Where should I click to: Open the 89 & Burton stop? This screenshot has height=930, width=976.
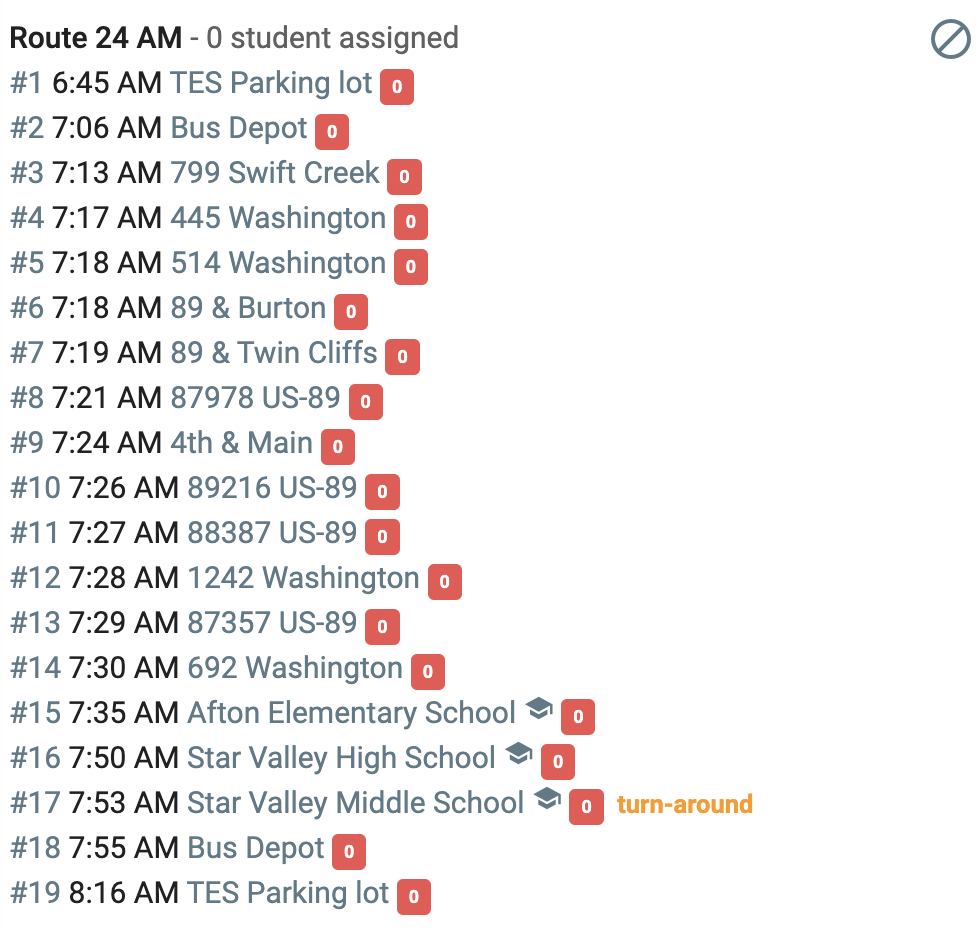click(248, 308)
